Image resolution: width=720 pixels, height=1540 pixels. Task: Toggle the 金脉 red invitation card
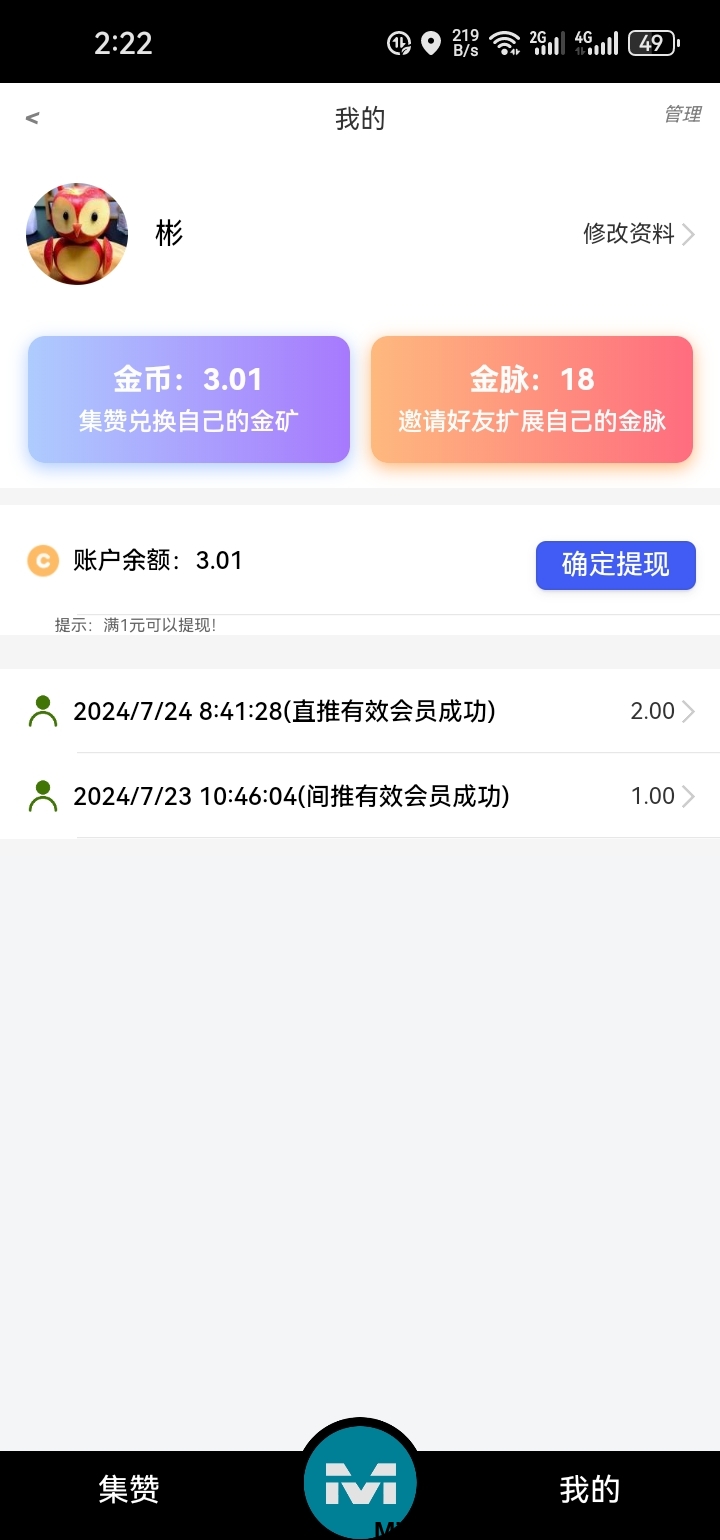pyautogui.click(x=530, y=399)
